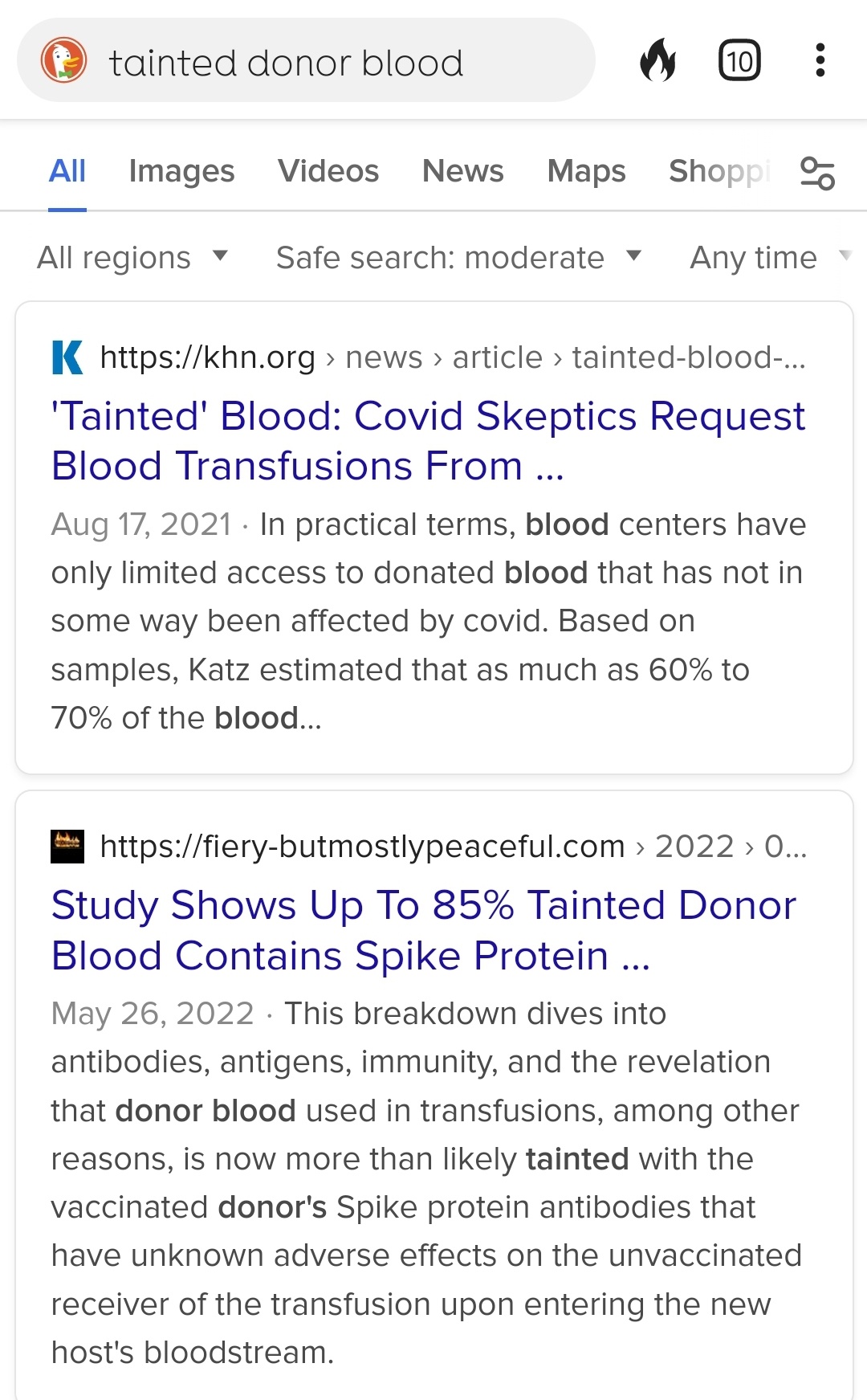Open the khn.org 'Tainted' Blood result
The width and height of the screenshot is (867, 1400).
click(x=428, y=441)
